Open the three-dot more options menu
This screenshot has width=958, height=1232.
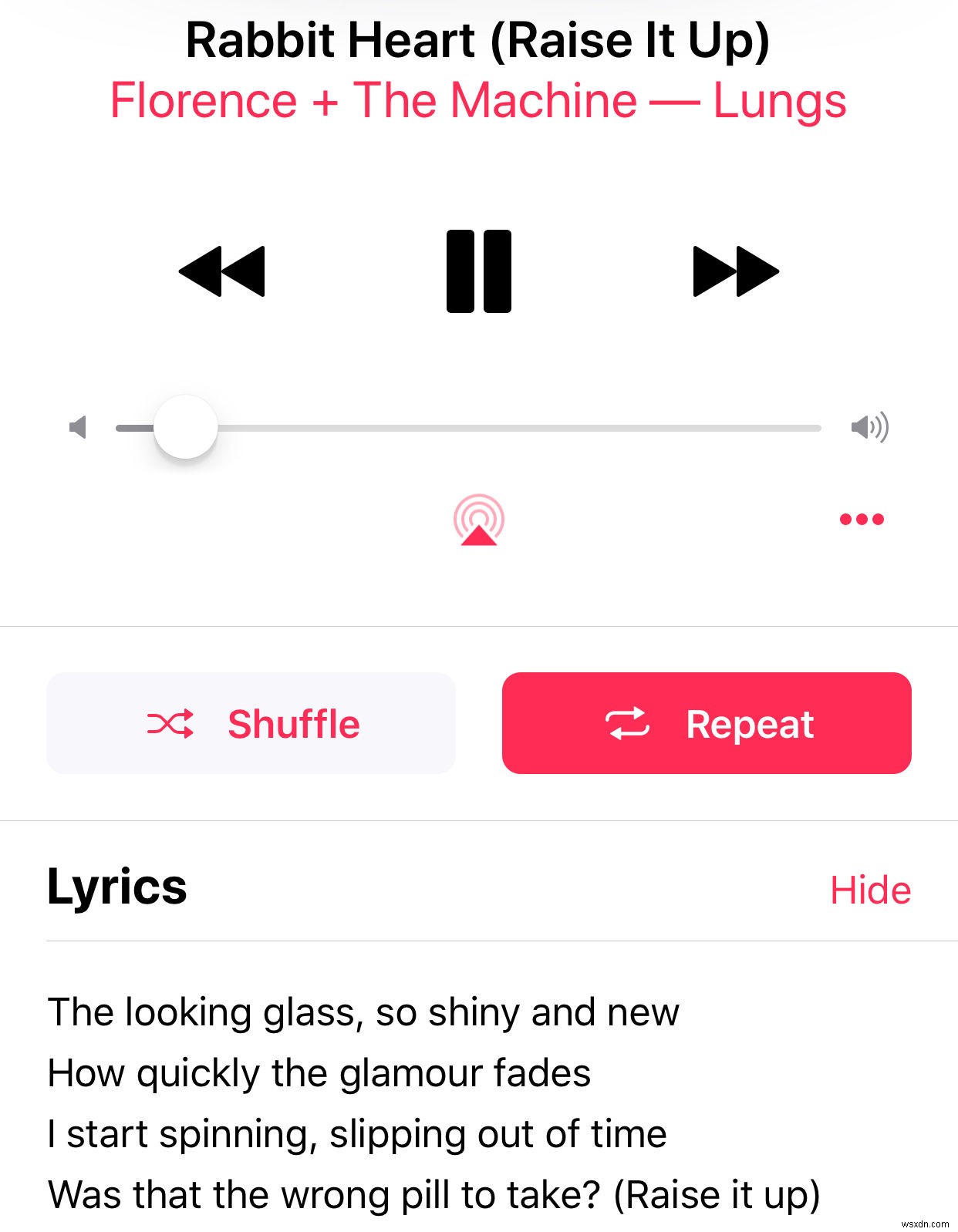862,520
